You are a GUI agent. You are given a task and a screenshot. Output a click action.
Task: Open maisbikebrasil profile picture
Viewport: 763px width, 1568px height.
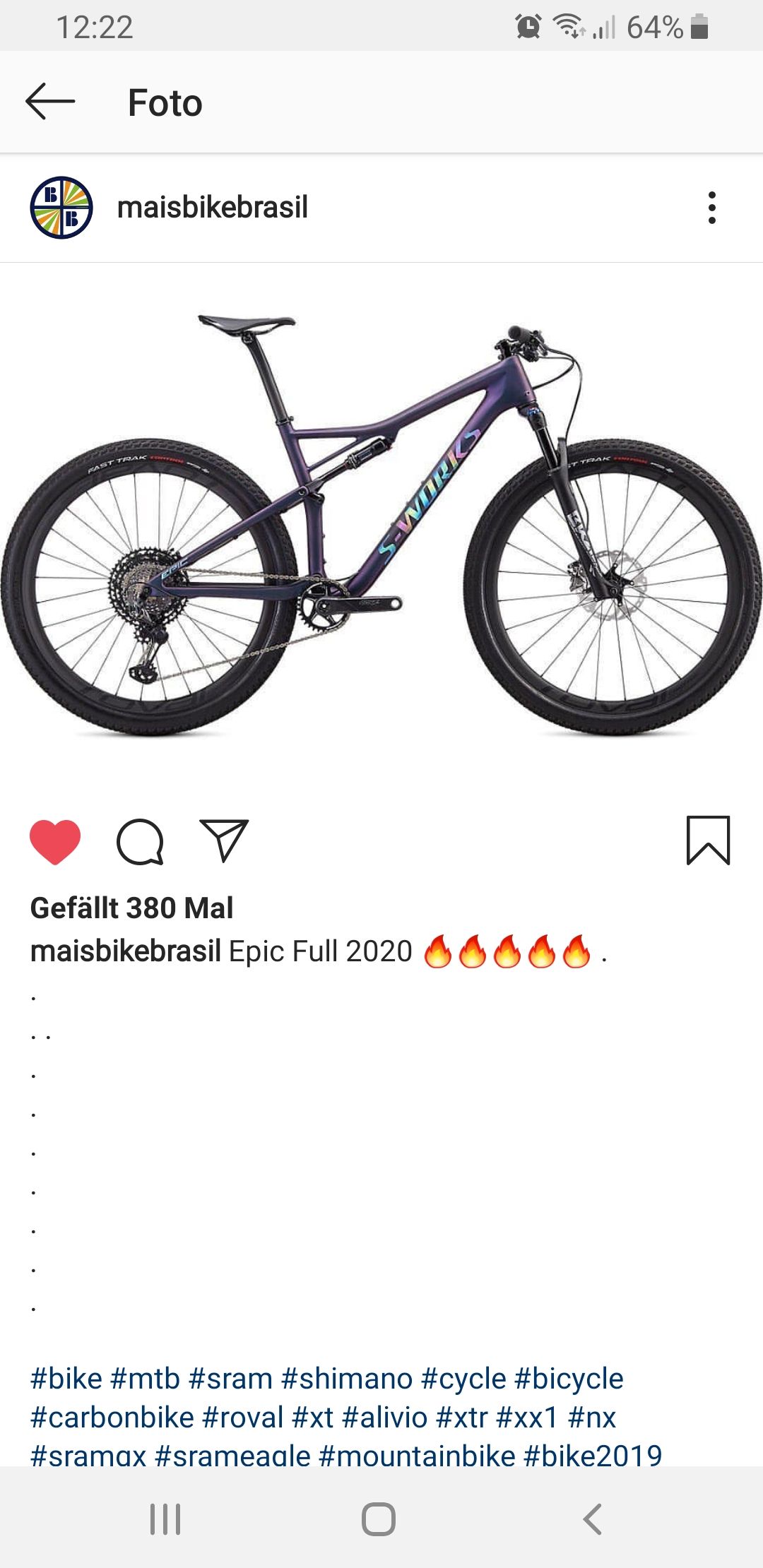(61, 208)
